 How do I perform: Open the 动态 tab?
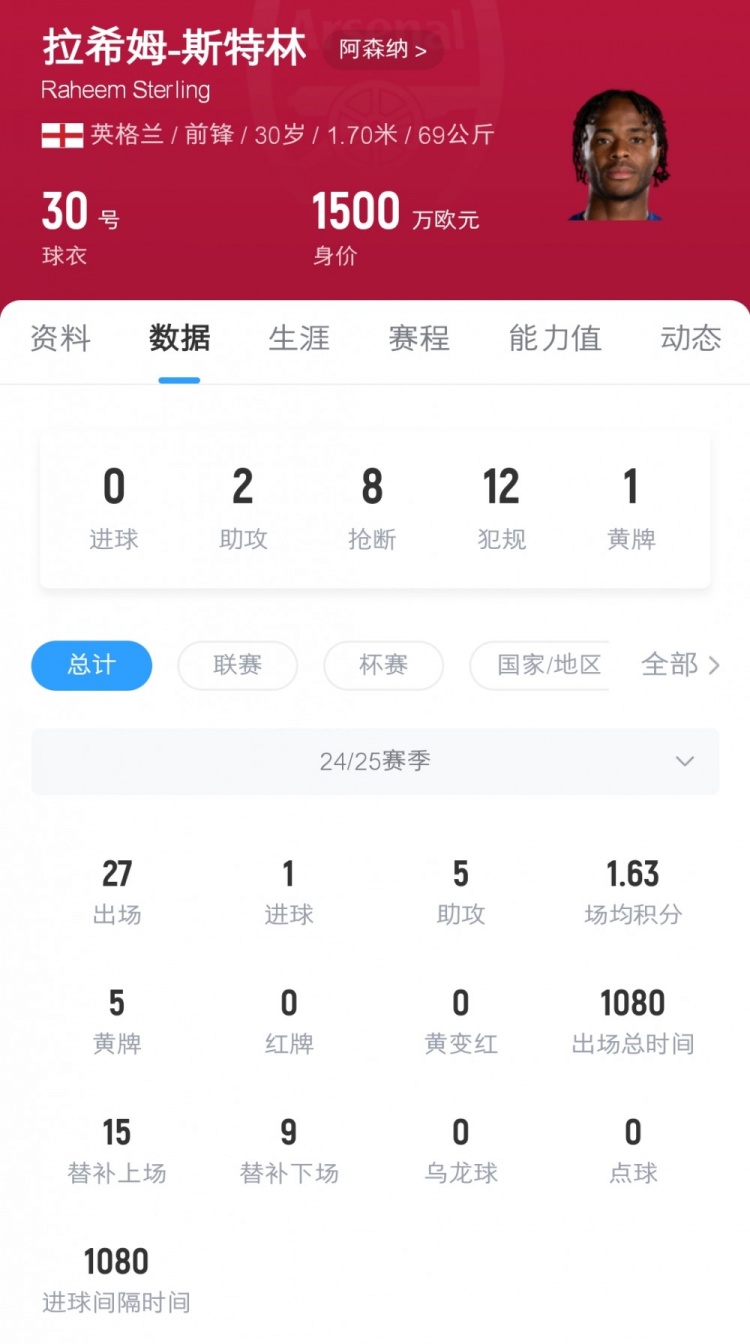tap(690, 338)
